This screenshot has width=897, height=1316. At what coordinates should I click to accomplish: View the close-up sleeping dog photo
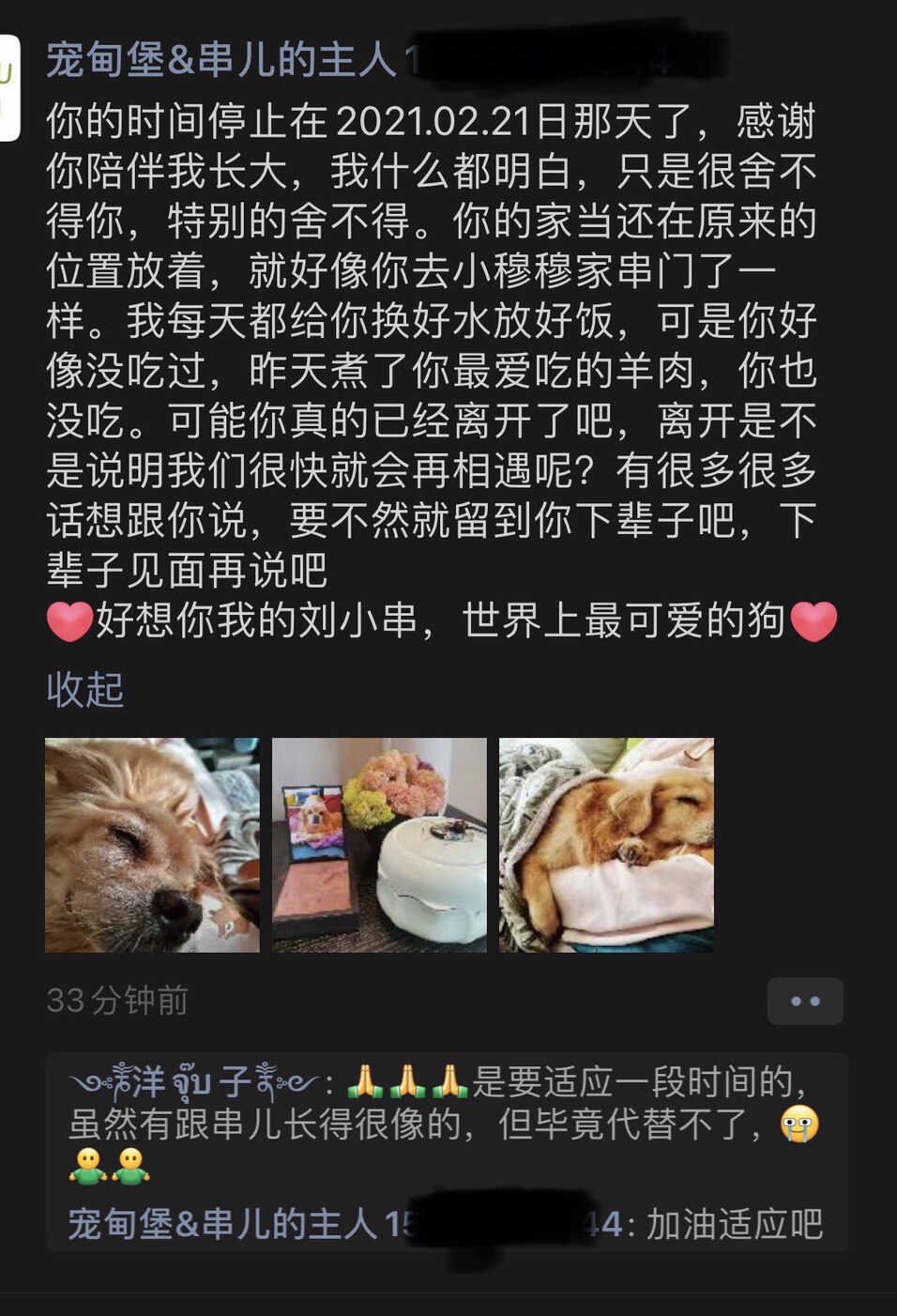click(x=152, y=845)
